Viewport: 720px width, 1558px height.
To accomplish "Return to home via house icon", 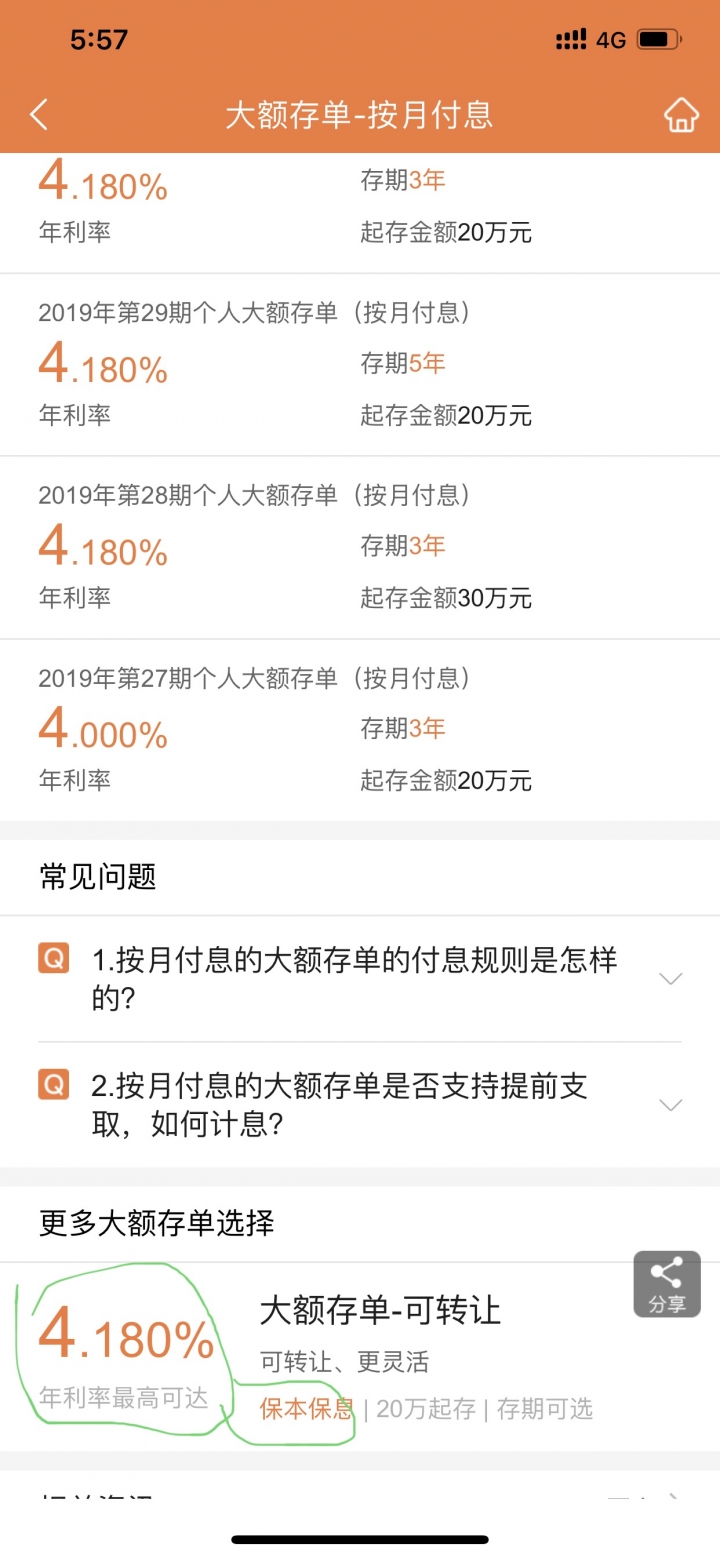I will [x=681, y=115].
